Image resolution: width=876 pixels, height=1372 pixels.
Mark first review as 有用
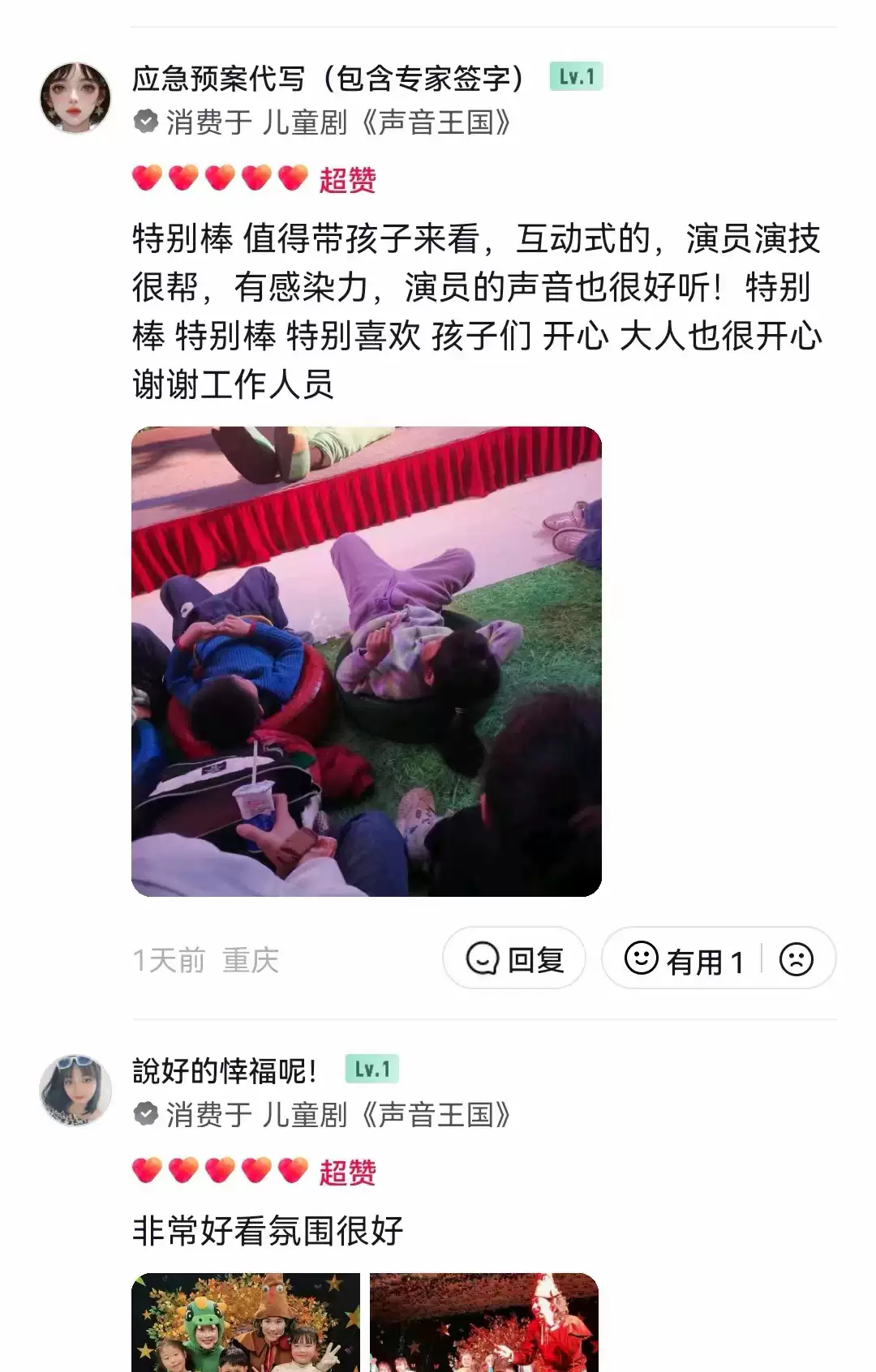pos(685,960)
